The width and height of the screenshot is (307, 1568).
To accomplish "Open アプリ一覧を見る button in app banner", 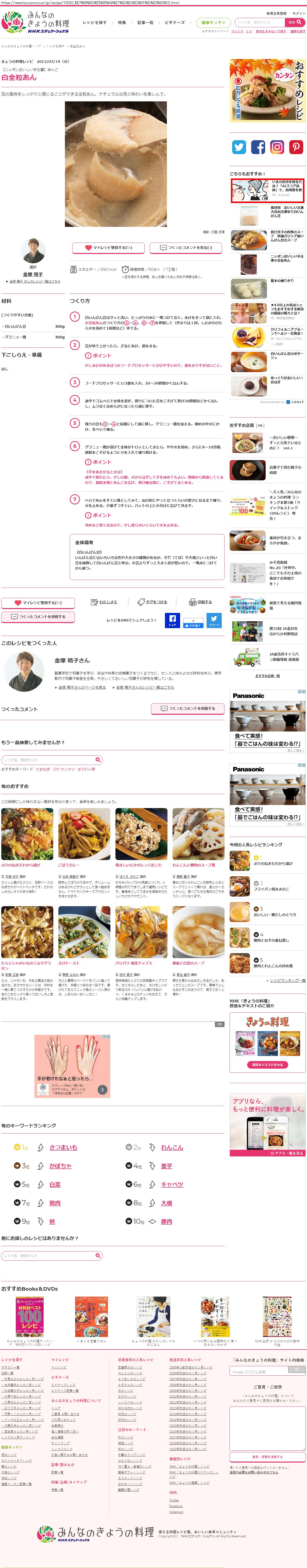I will [x=286, y=1153].
